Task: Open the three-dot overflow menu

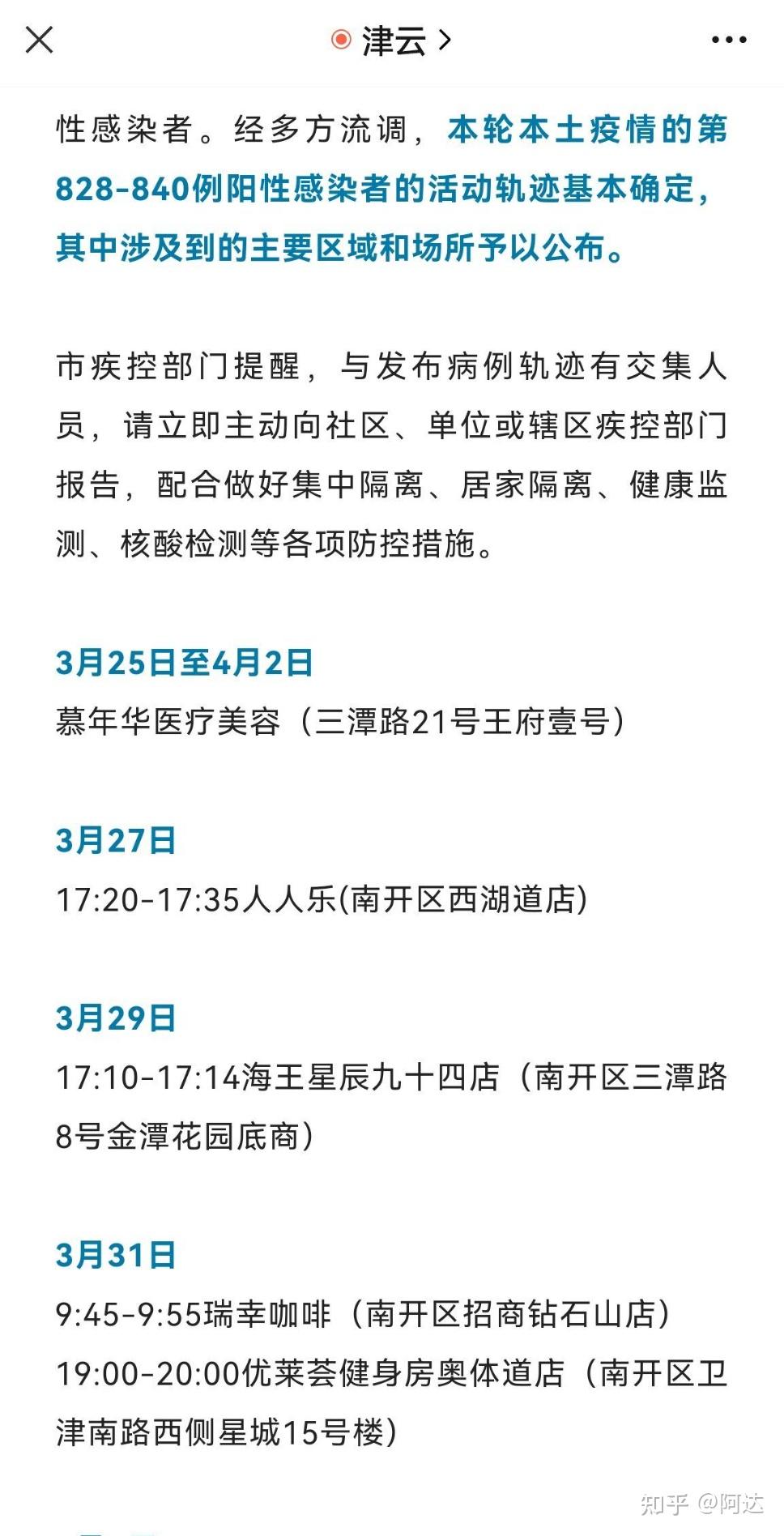Action: tap(729, 40)
